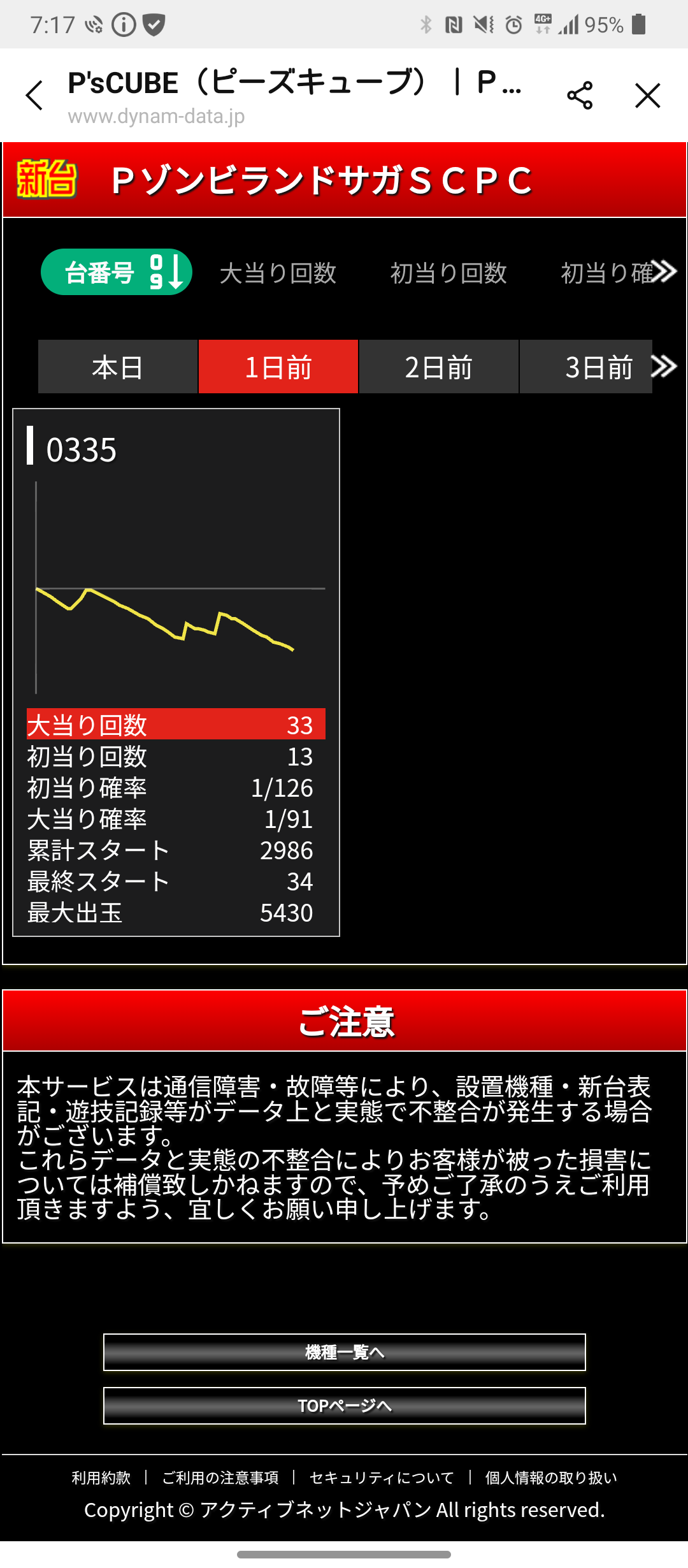This screenshot has width=688, height=1568.
Task: Open ご利用の注意事項 link
Action: pos(220,1477)
